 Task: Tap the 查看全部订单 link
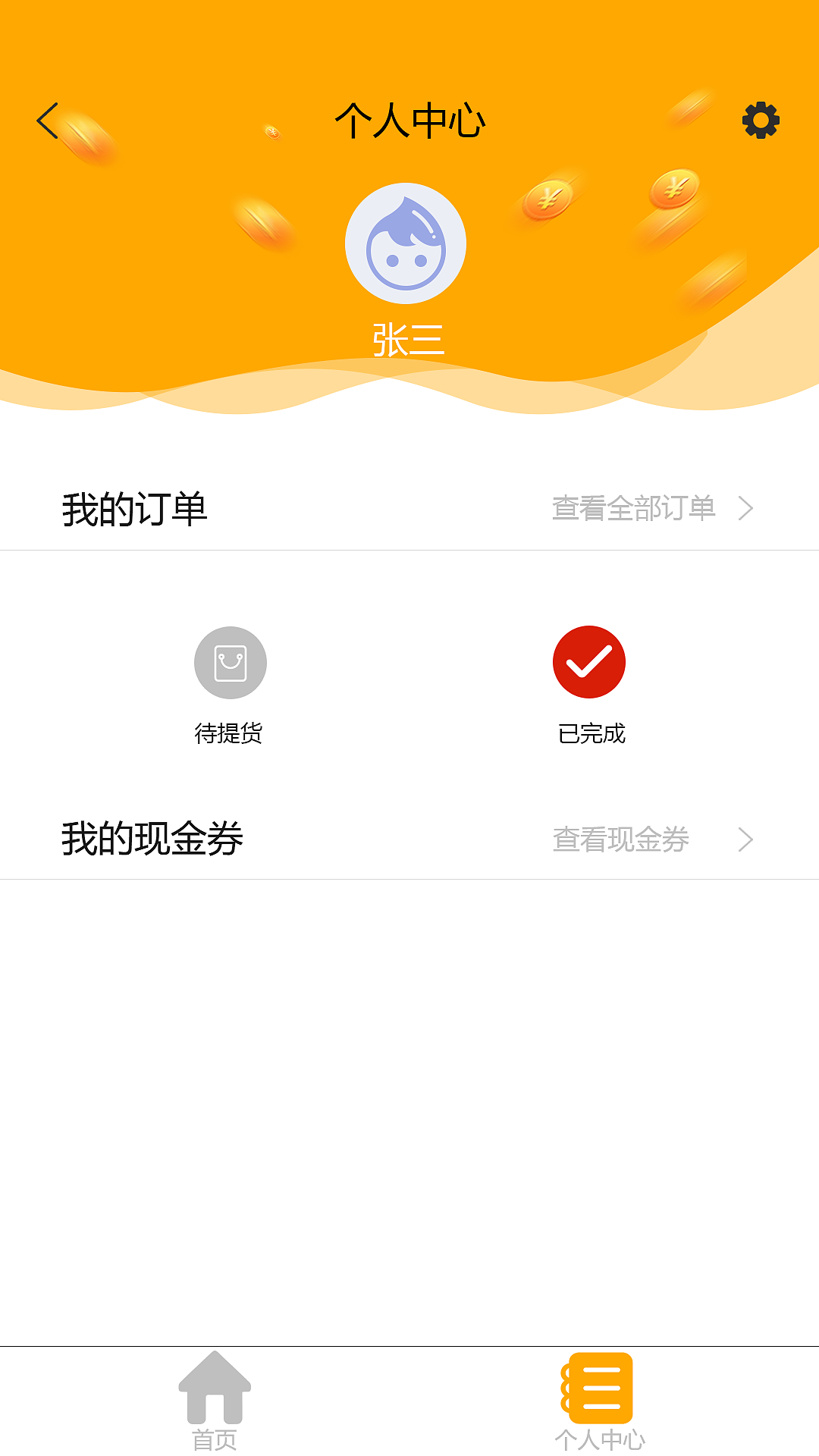coord(634,508)
